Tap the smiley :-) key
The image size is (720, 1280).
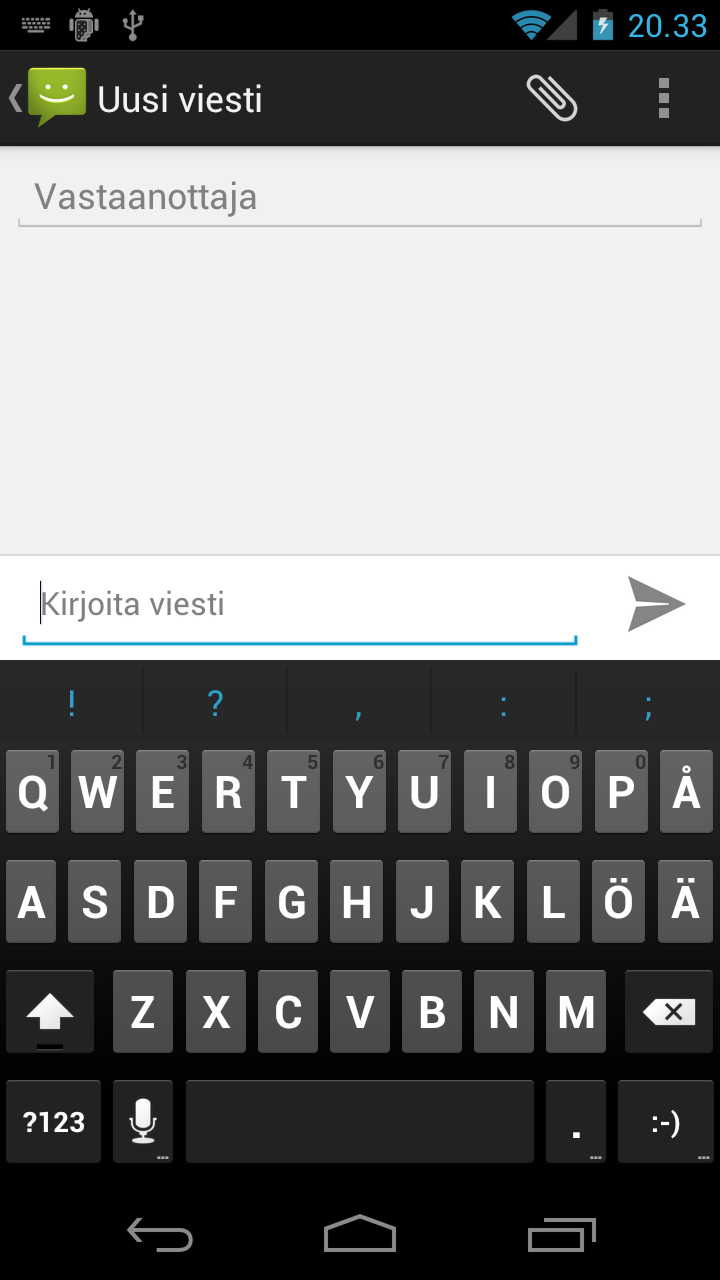coord(666,1122)
